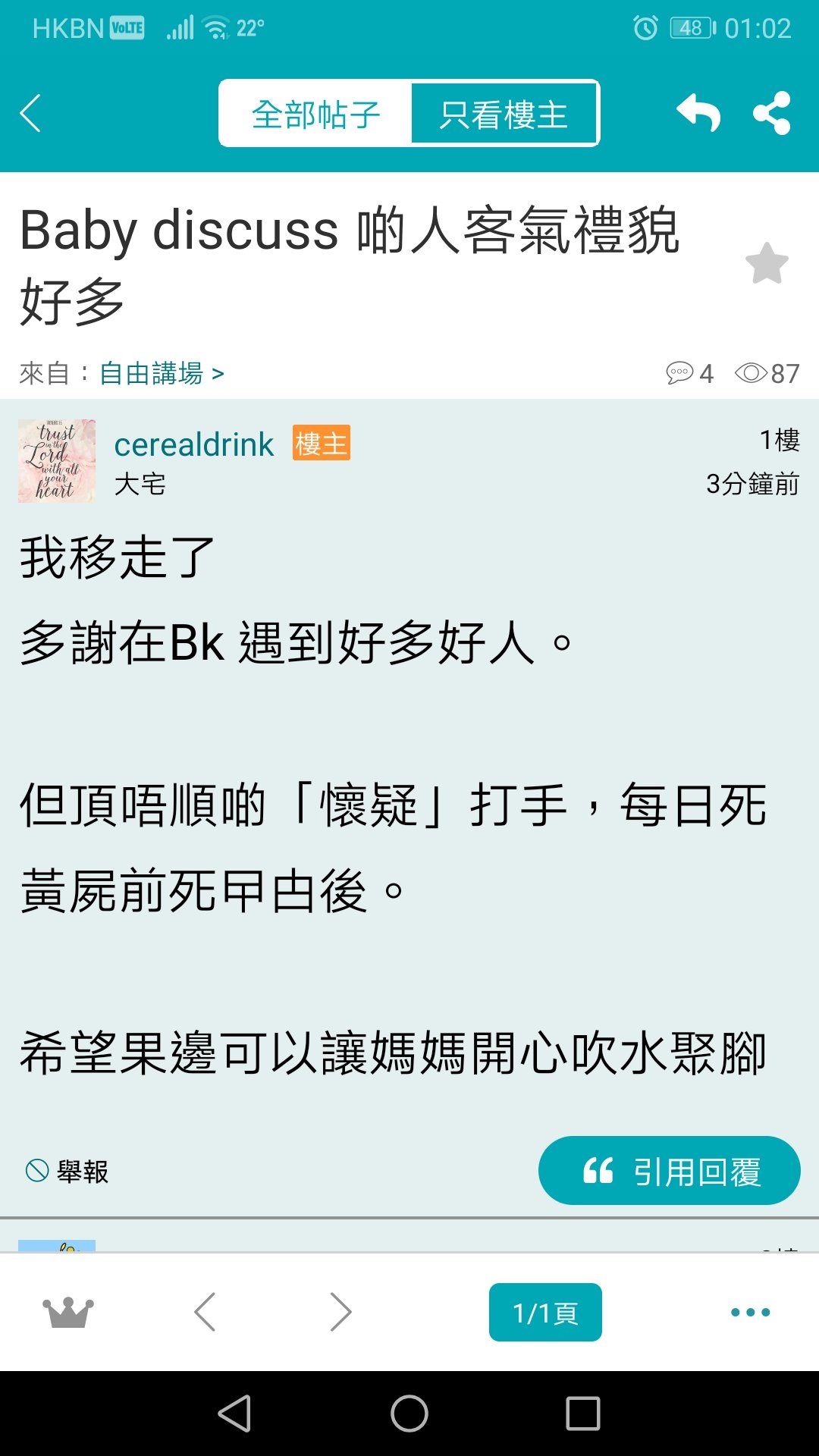Image resolution: width=819 pixels, height=1456 pixels.
Task: Tap the system home button
Action: [409, 1414]
